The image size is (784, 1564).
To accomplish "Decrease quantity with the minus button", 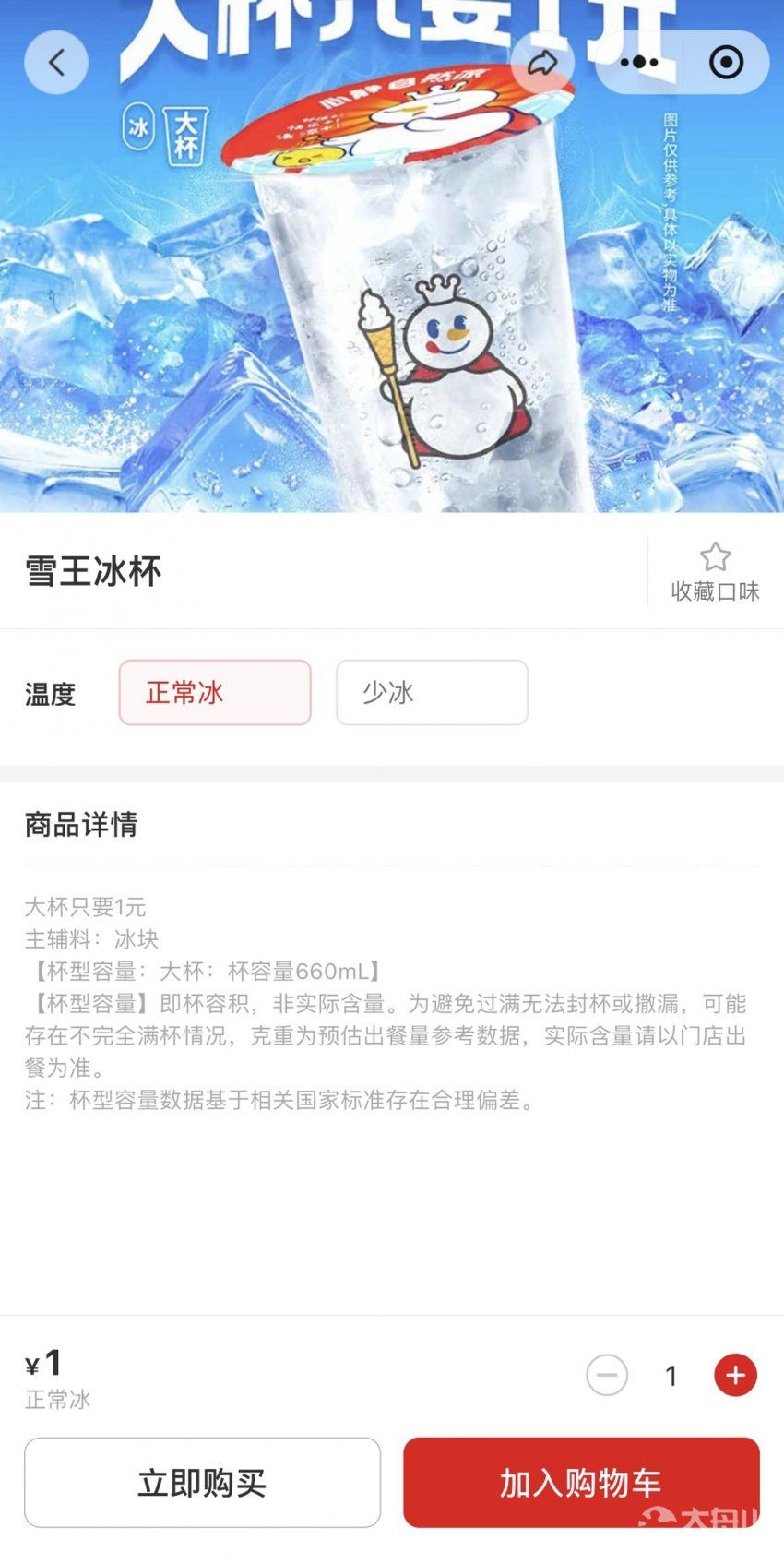I will tap(607, 1376).
